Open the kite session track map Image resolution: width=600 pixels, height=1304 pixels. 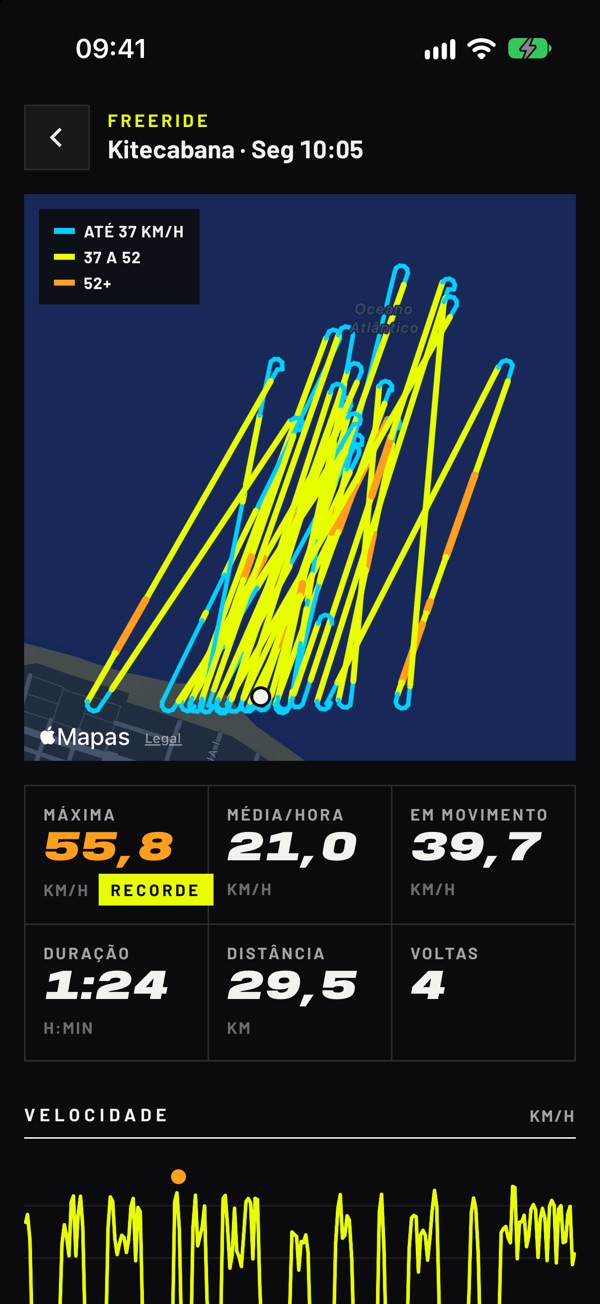point(300,477)
